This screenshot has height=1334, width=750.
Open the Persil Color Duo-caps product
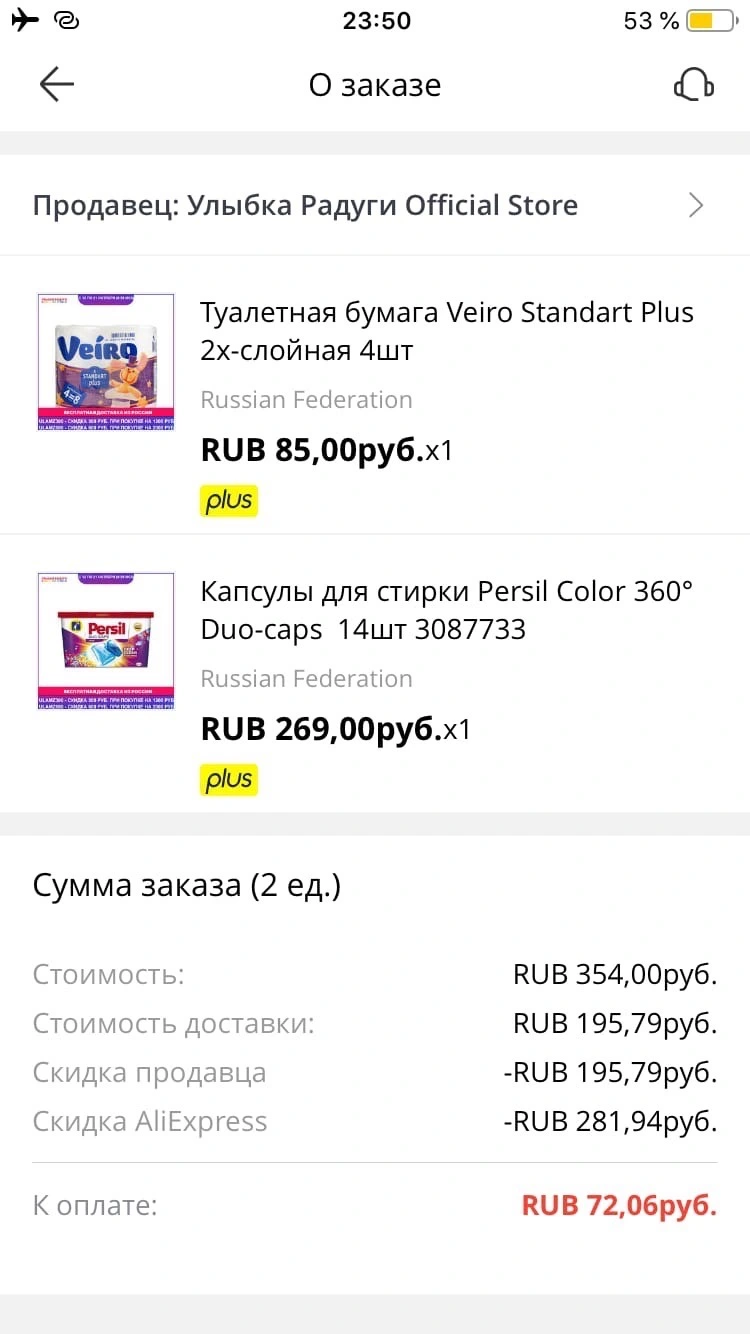pos(375,674)
